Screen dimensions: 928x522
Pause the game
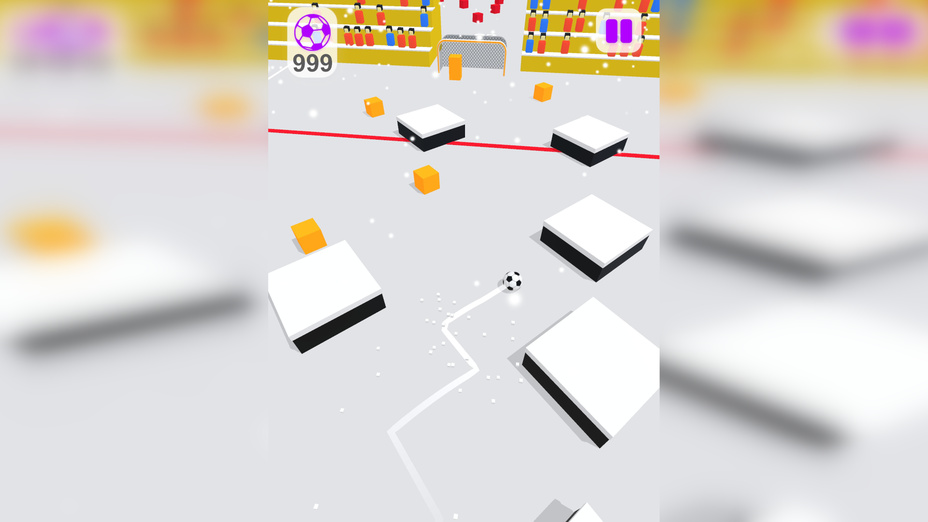pyautogui.click(x=619, y=31)
